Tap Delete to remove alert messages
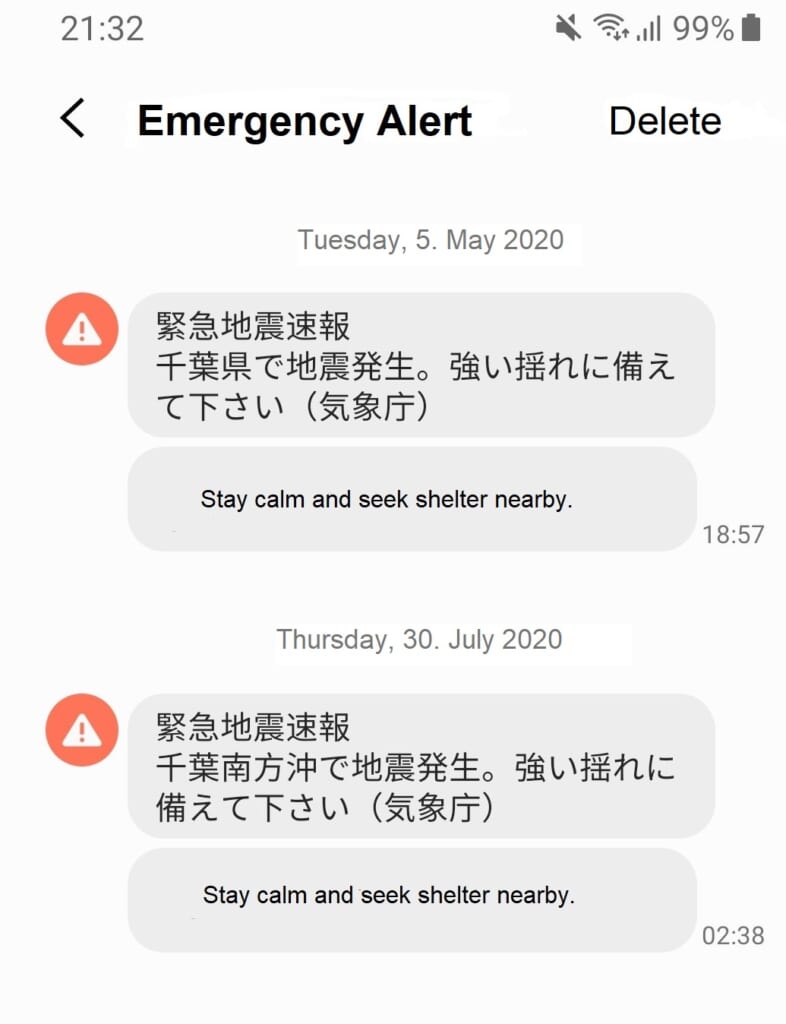 [665, 120]
